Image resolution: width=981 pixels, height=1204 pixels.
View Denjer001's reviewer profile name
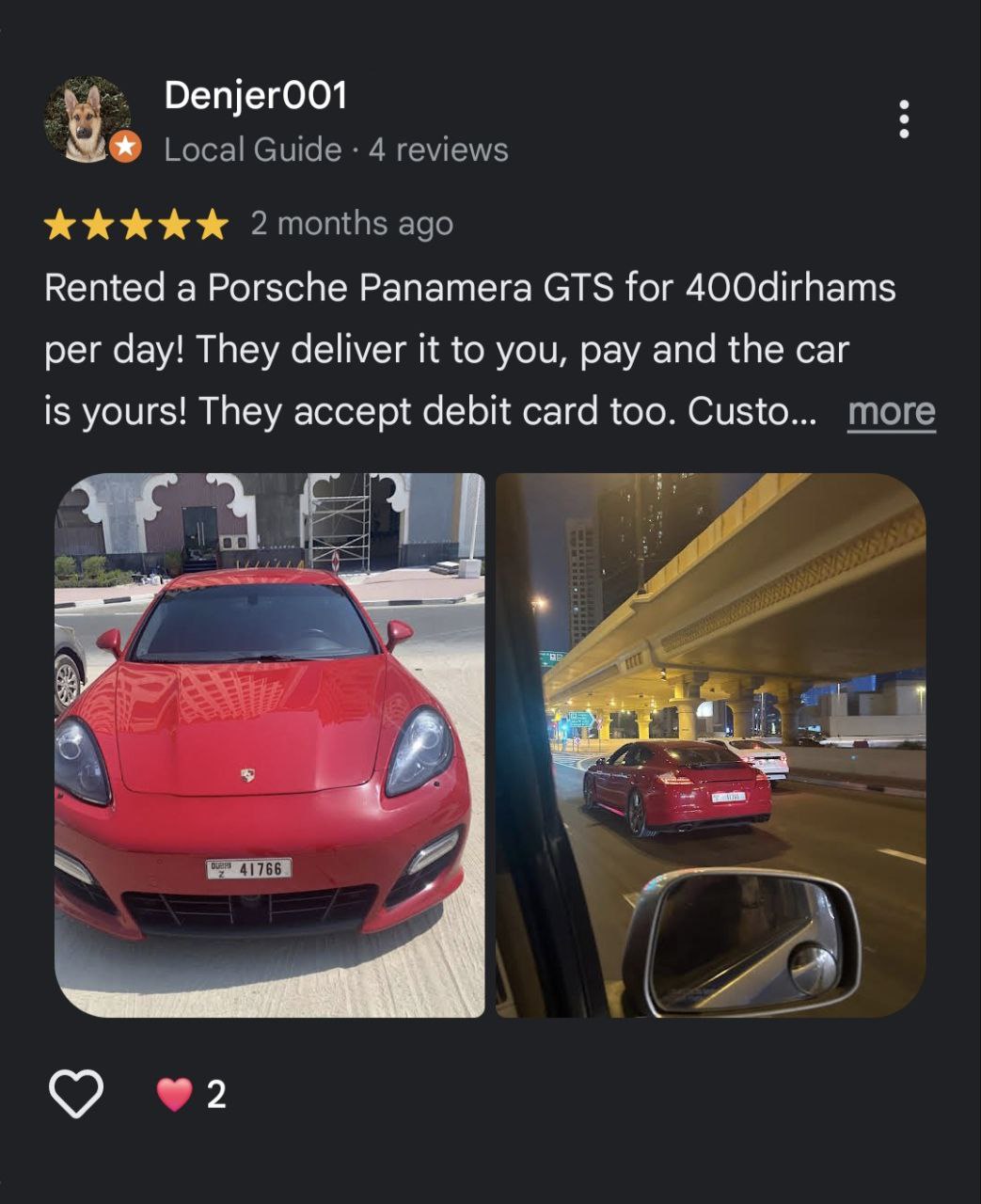click(x=256, y=95)
